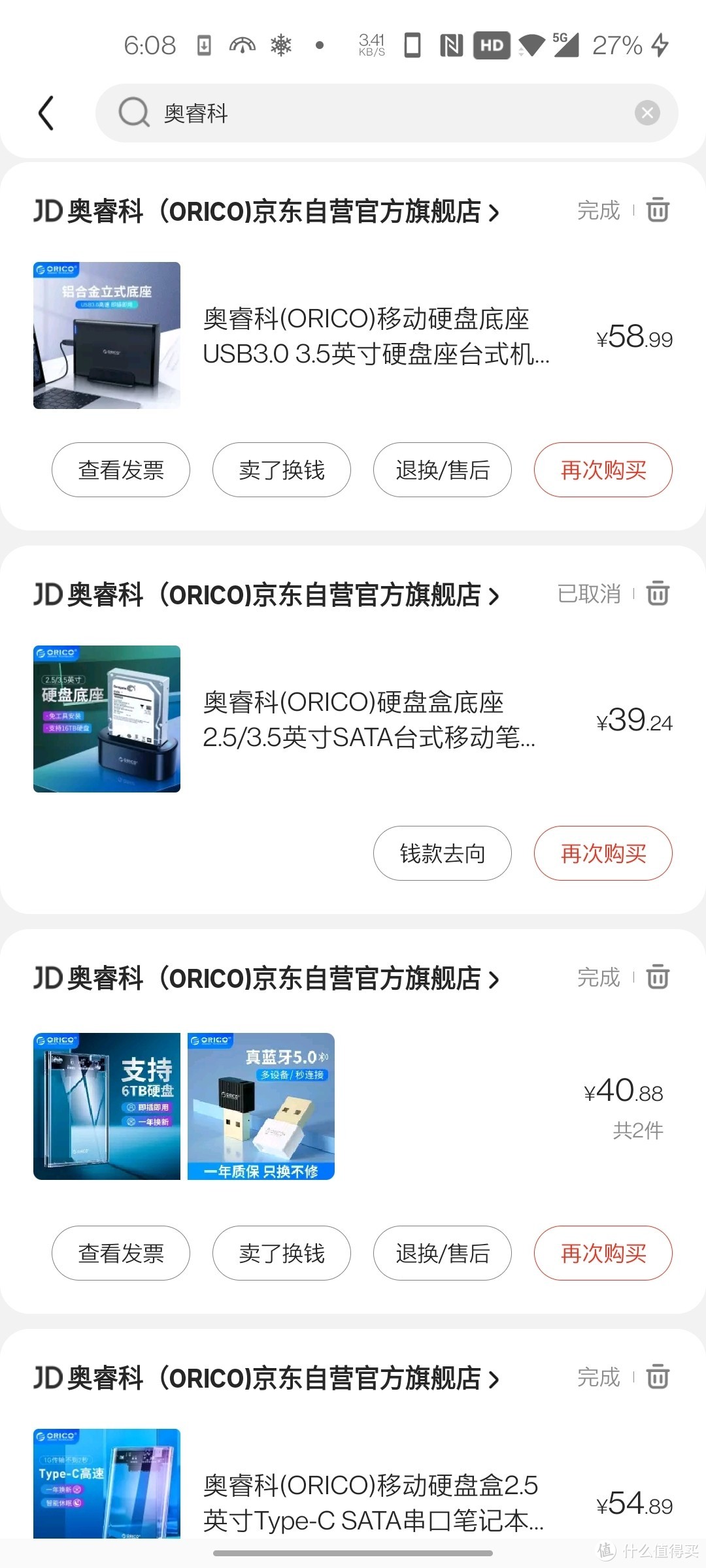The height and width of the screenshot is (1568, 706).
Task: Tap 卖了换钱 on the first order
Action: point(281,470)
